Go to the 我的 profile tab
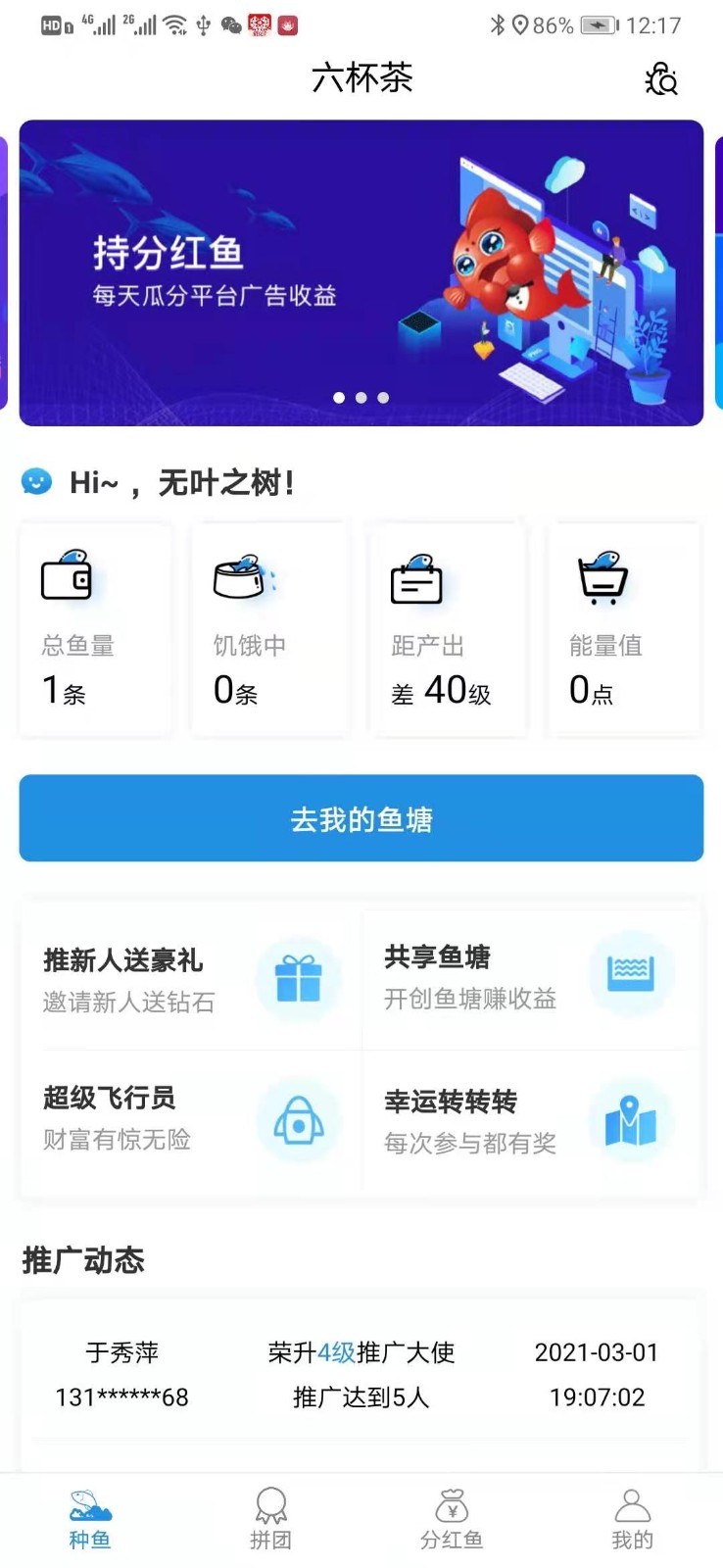This screenshot has width=723, height=1568. pos(632,1519)
